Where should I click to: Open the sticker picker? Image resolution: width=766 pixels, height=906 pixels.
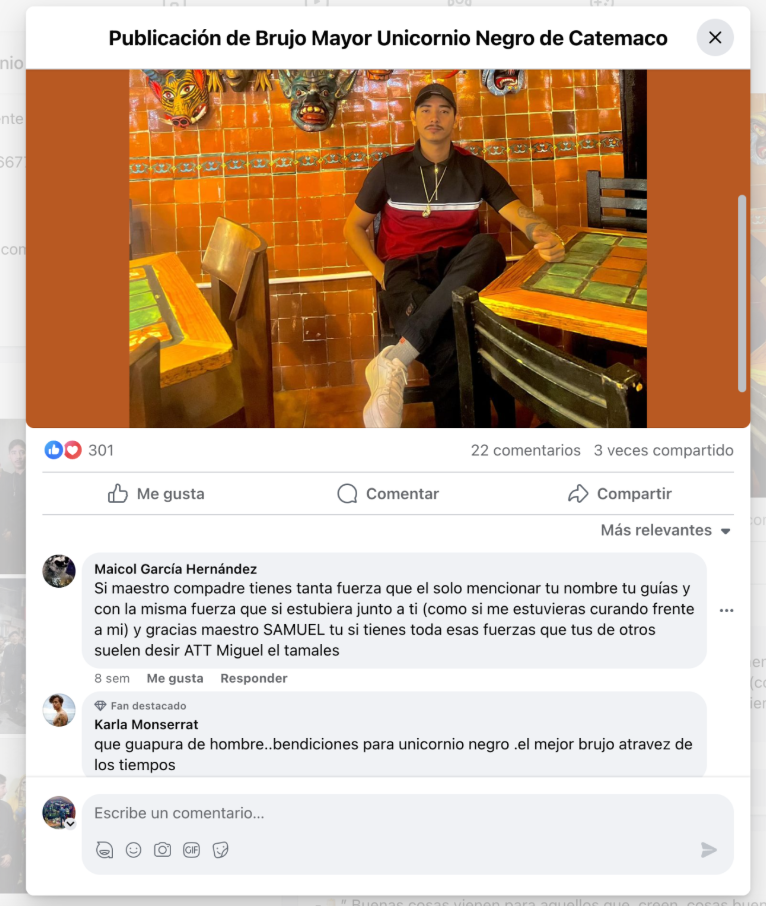click(220, 850)
